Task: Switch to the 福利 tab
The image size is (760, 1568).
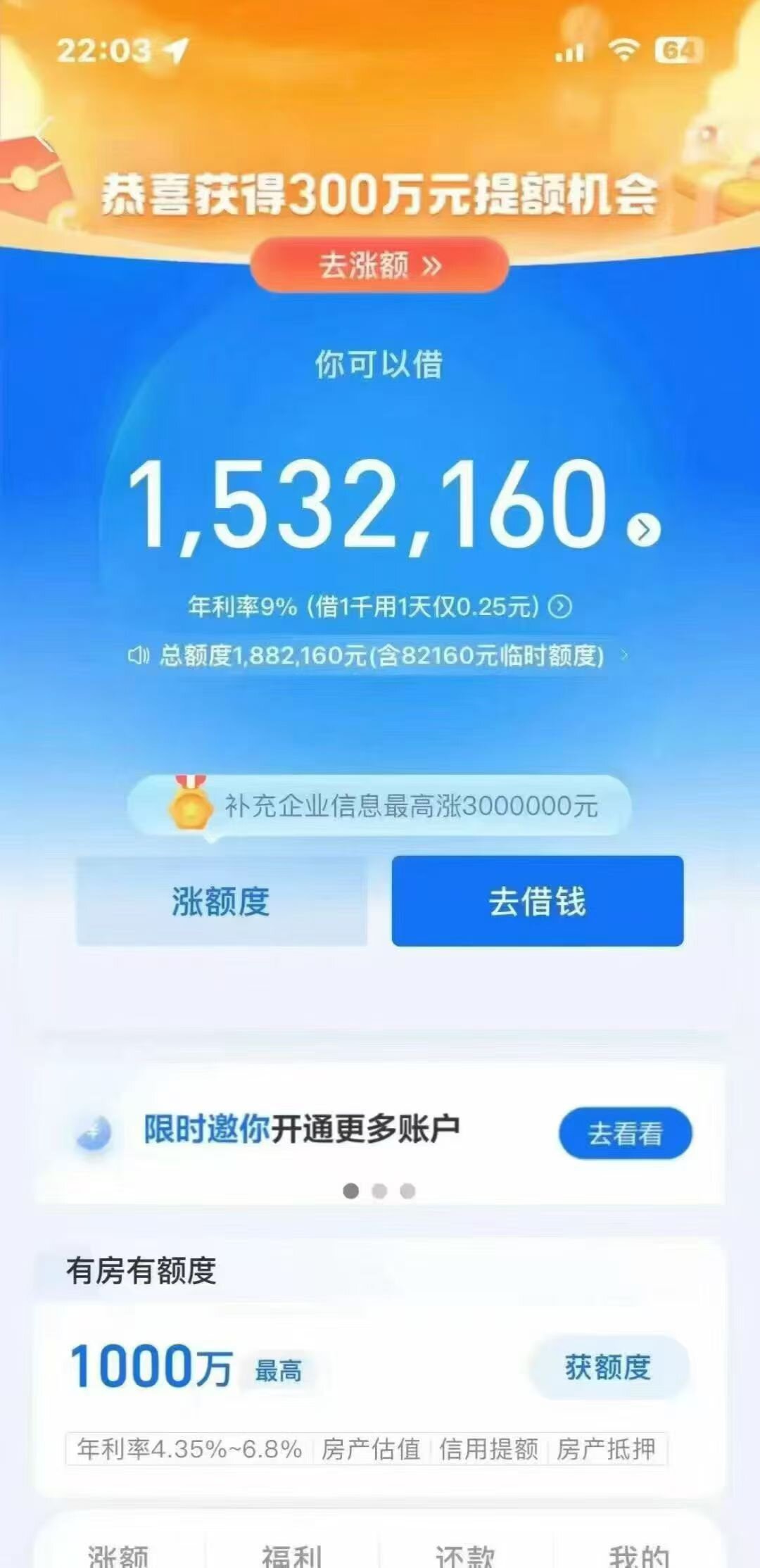Action: 292,1554
